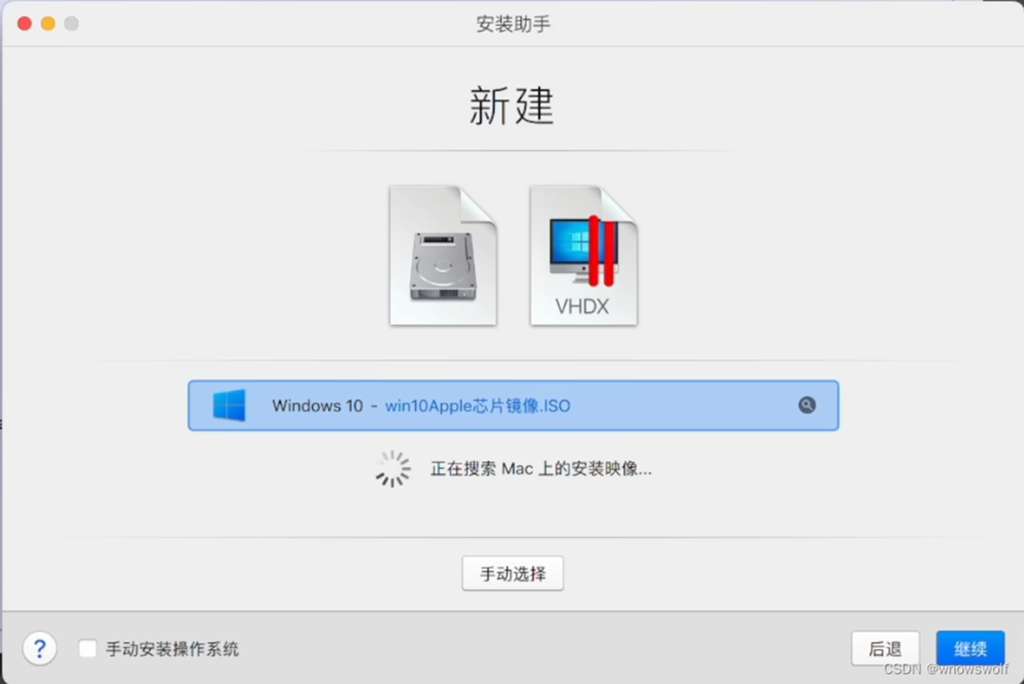Select the Windows 10 ISO image row
Viewport: 1024px width, 684px height.
[x=512, y=405]
